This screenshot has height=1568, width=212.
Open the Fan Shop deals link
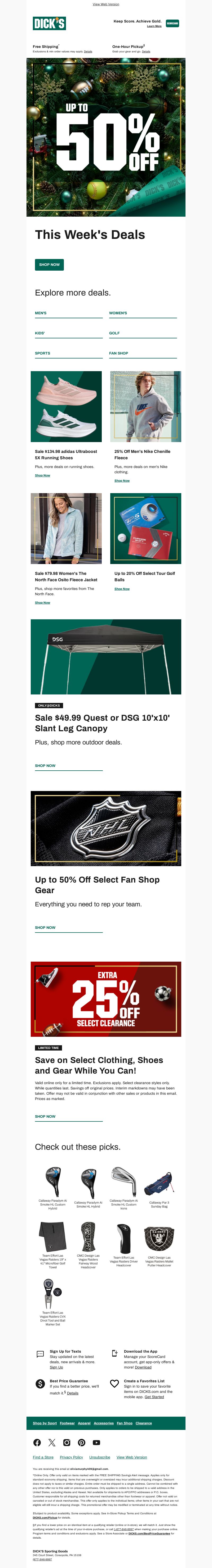119,353
